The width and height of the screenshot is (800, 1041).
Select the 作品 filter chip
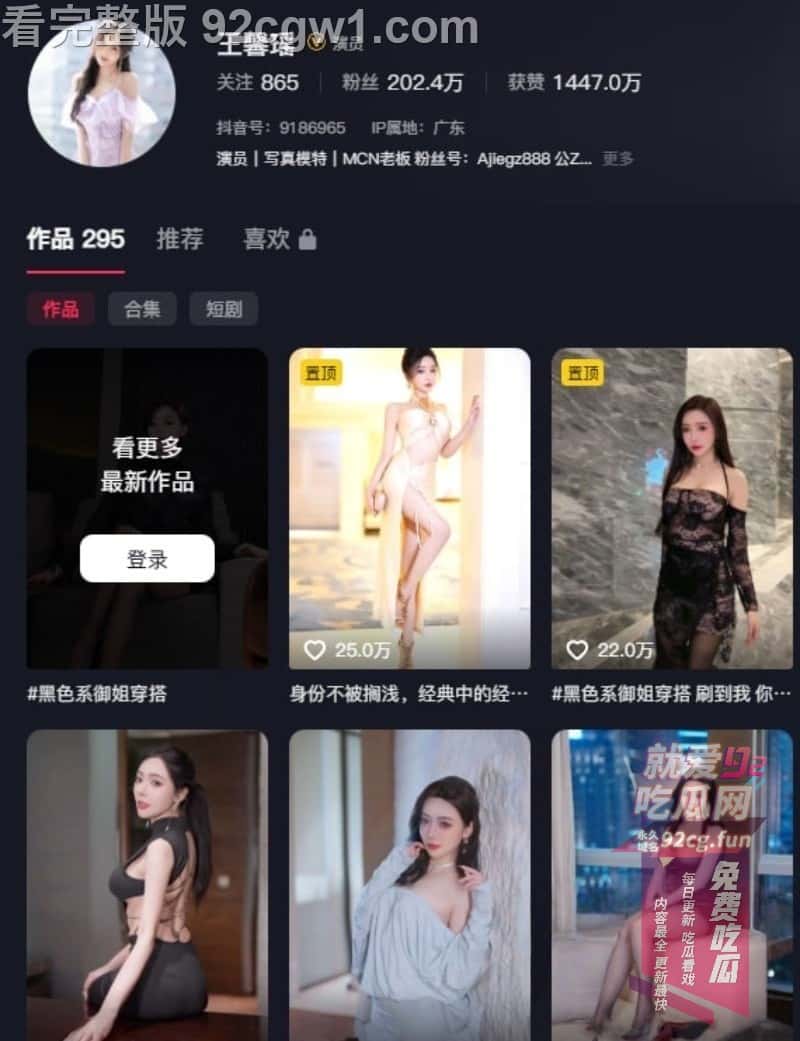pos(60,309)
